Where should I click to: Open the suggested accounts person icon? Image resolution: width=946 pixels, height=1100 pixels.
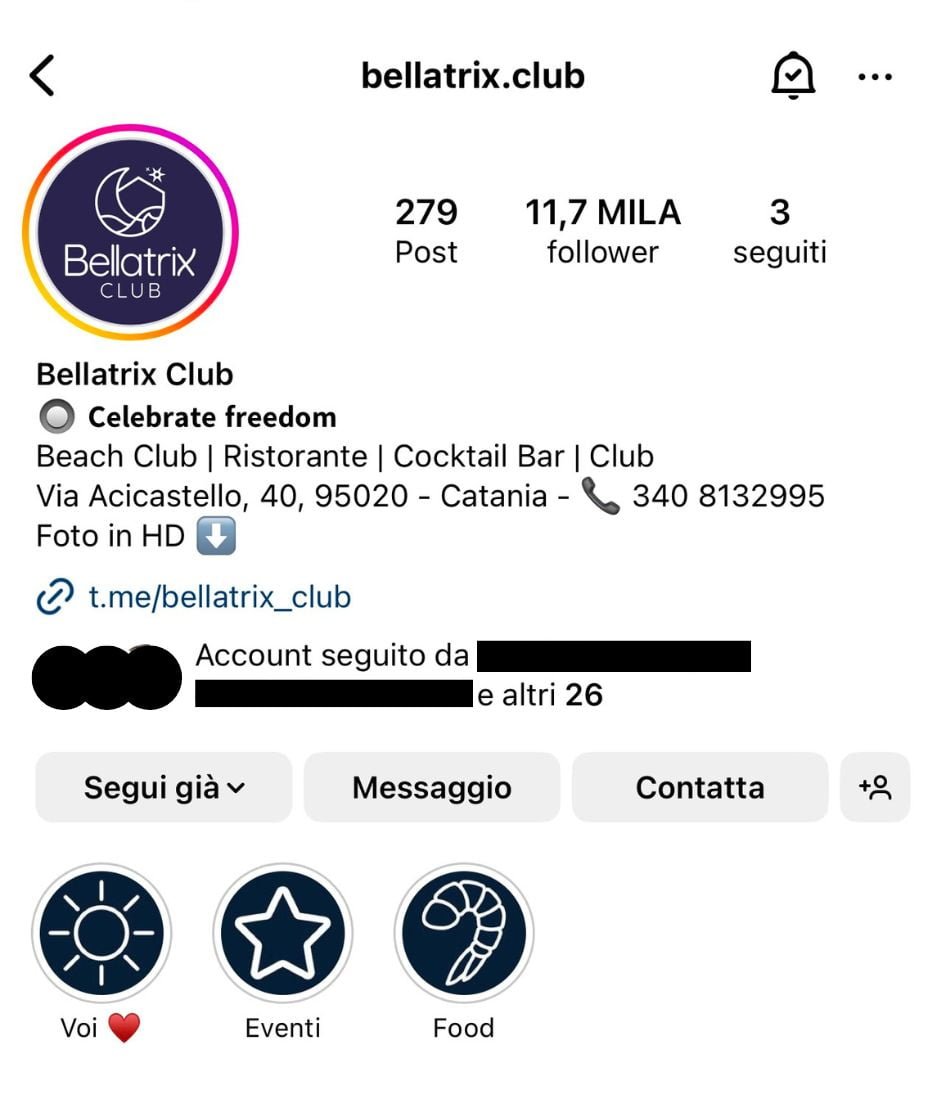[875, 787]
